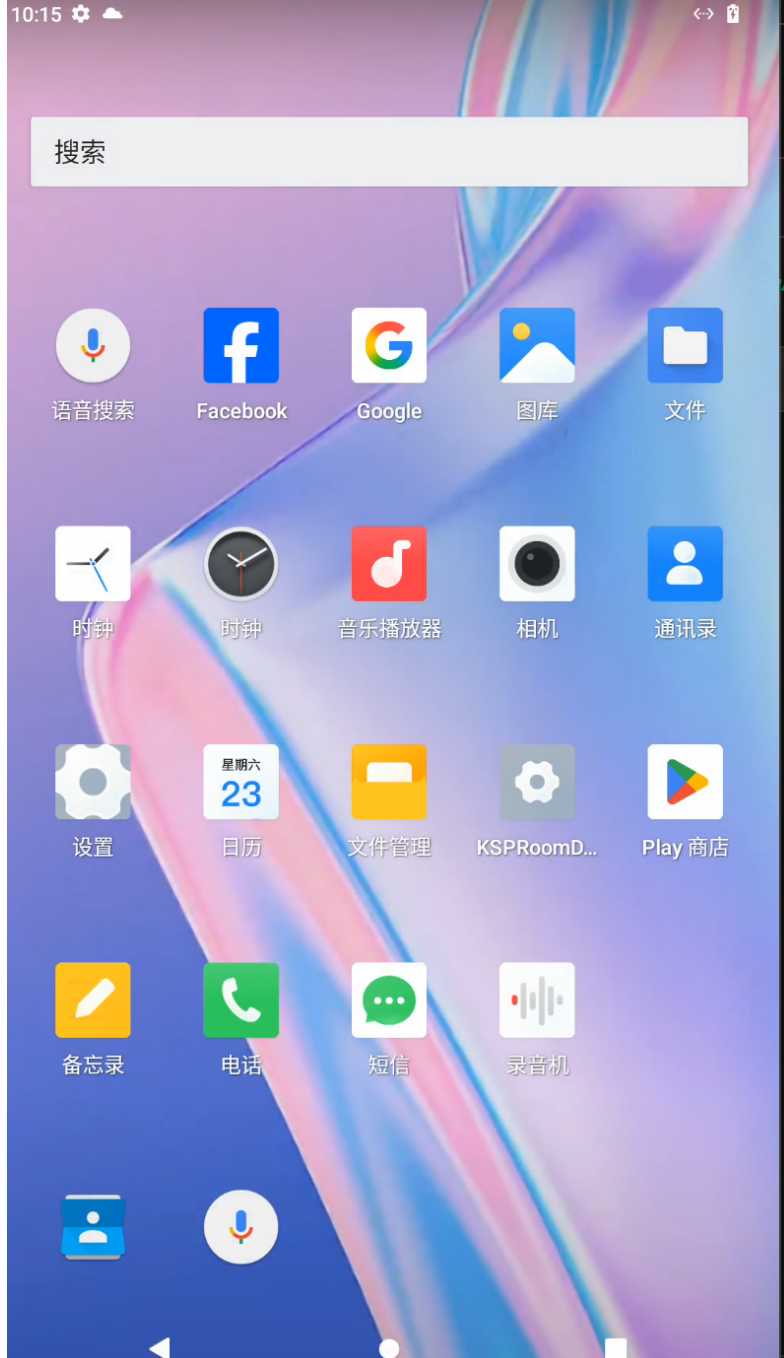Launch 文件管理 file manager

[x=389, y=782]
